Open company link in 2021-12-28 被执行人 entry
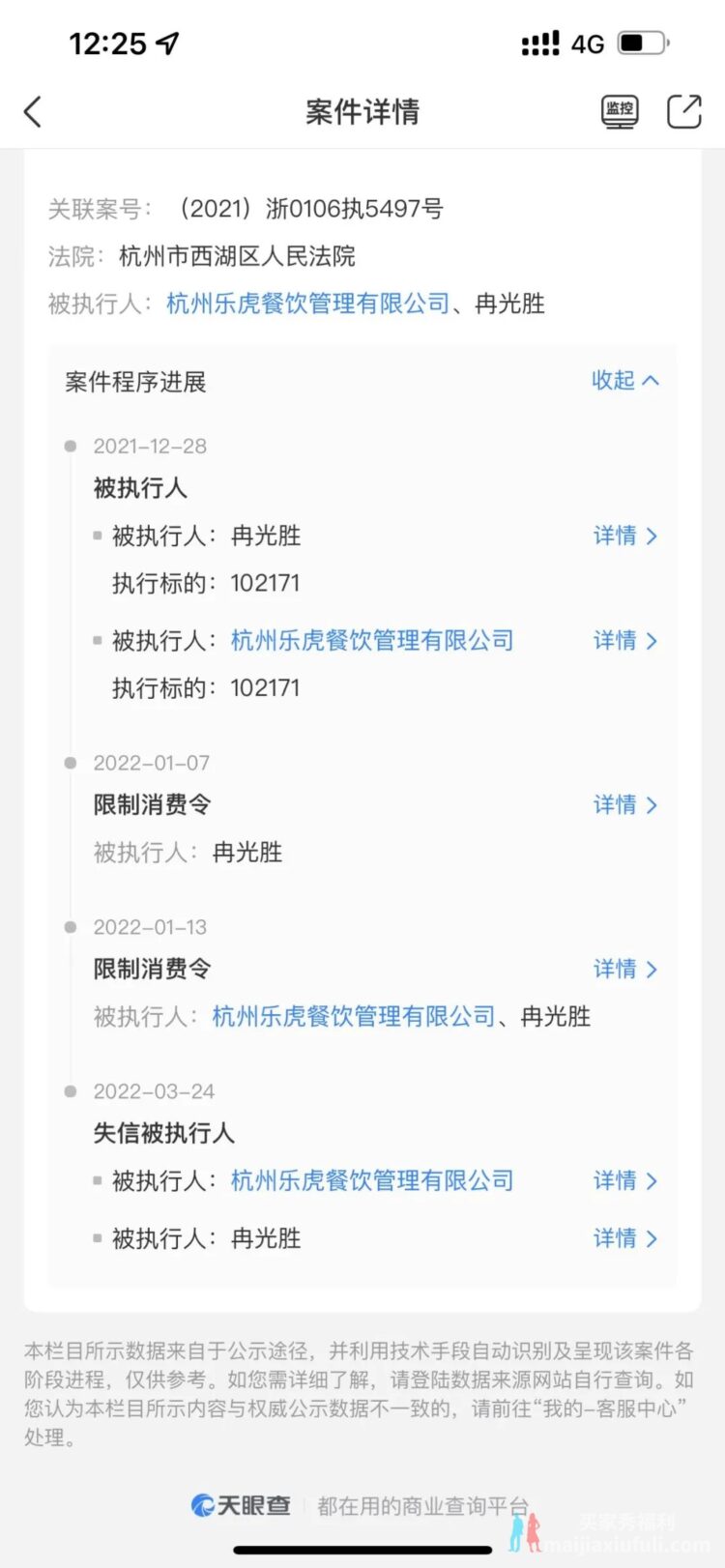The width and height of the screenshot is (725, 1568). [x=372, y=640]
